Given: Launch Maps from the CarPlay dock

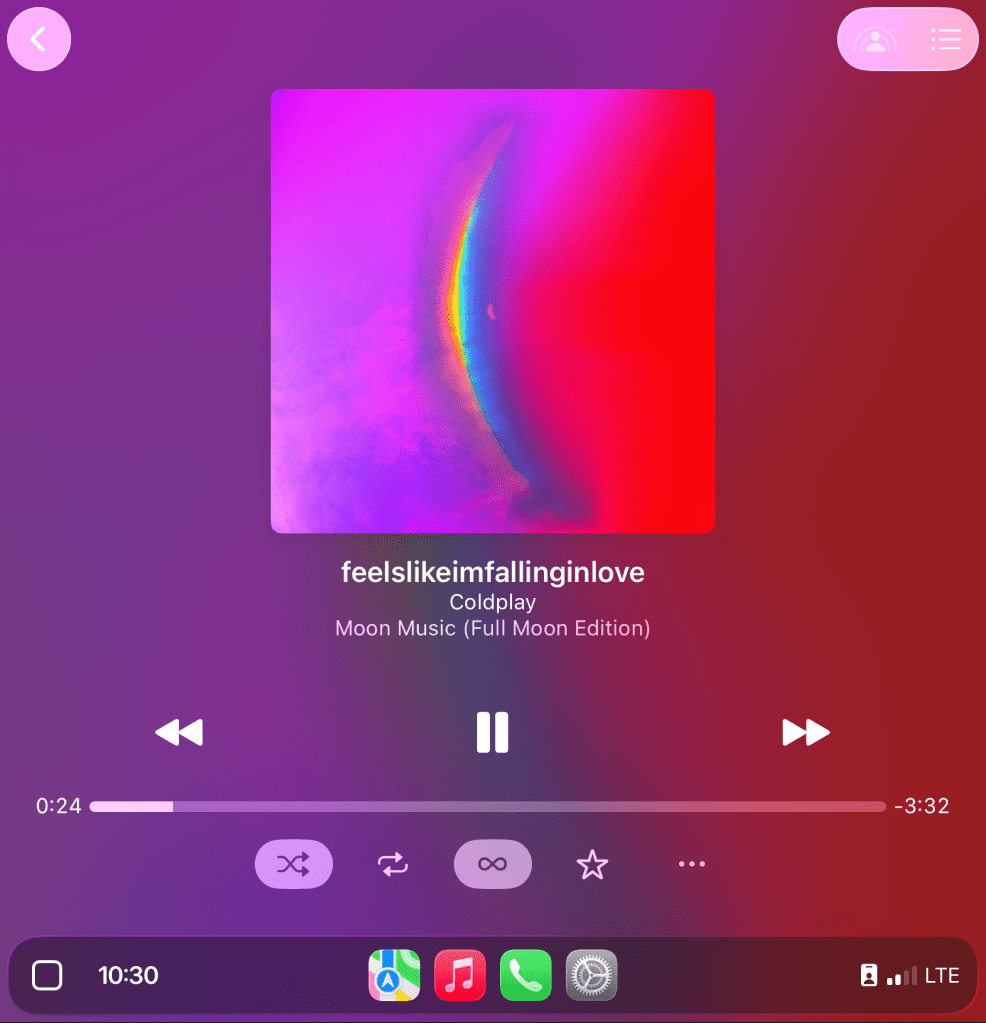Looking at the screenshot, I should tap(394, 975).
